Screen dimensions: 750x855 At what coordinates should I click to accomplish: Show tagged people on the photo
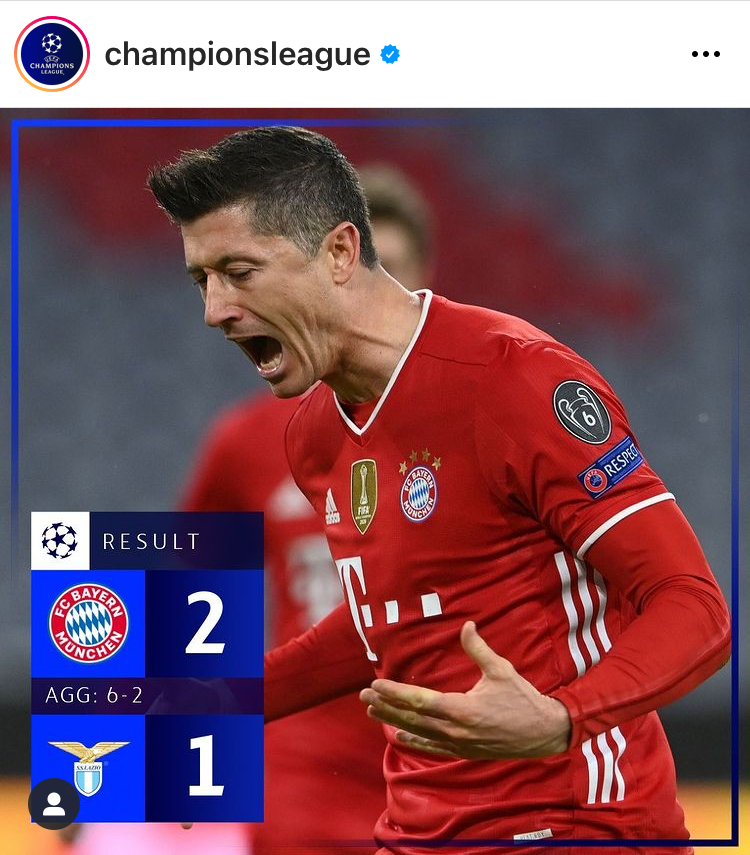[x=54, y=803]
